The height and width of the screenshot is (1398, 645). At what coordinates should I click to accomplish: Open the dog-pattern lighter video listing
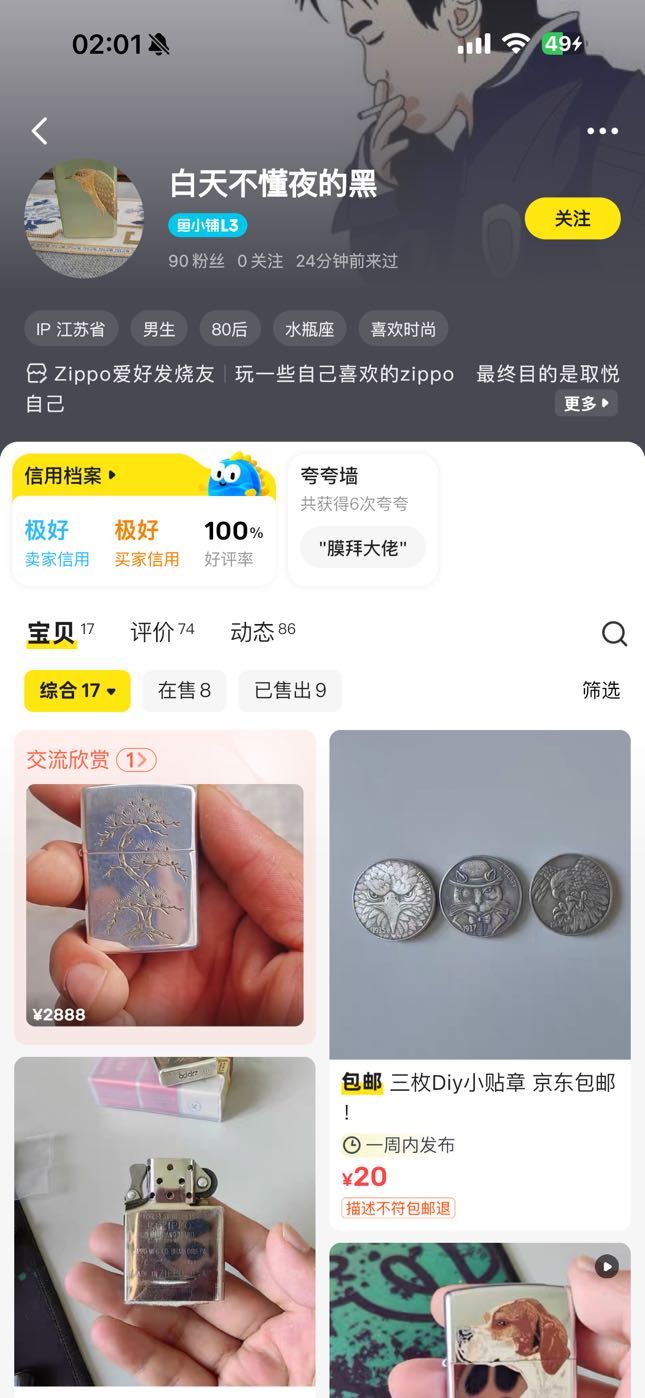tap(479, 1319)
